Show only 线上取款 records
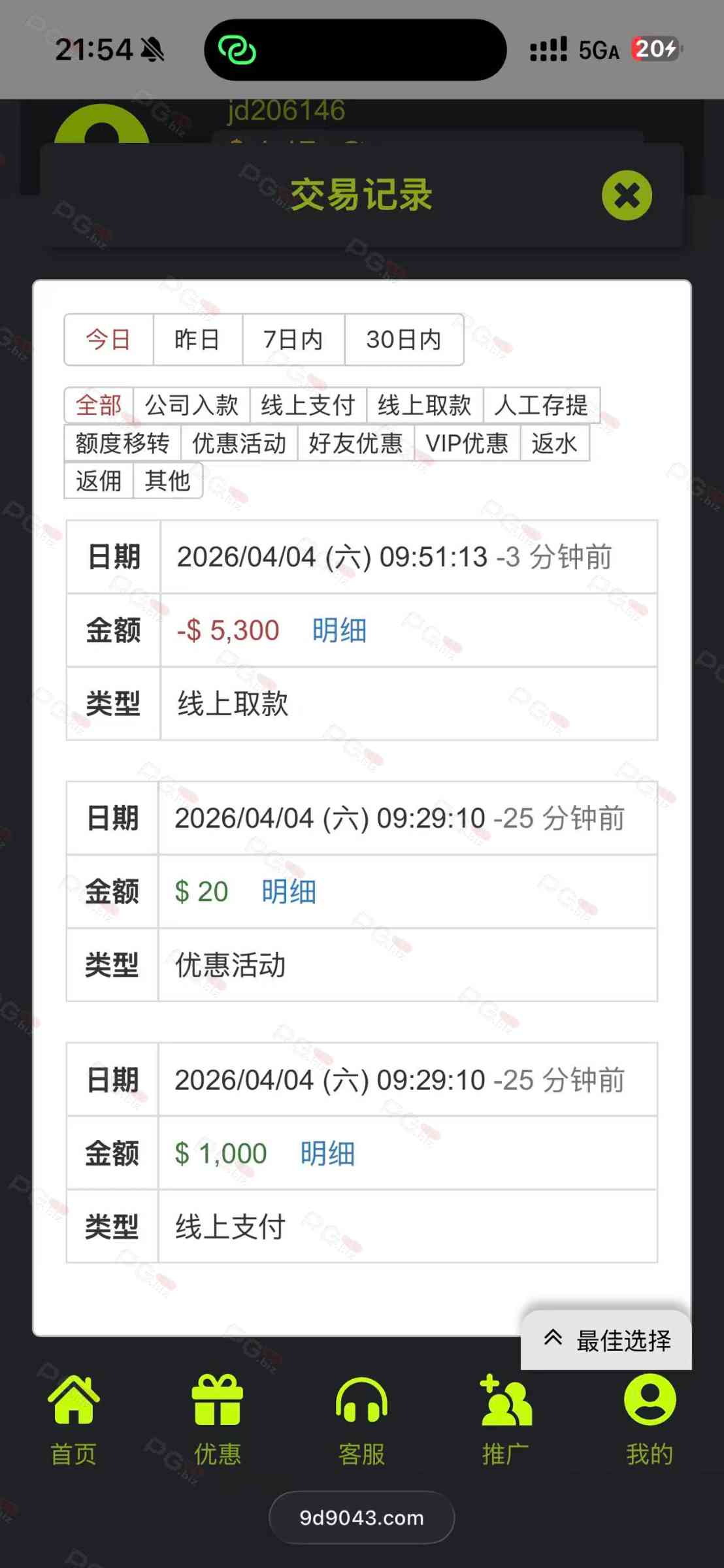Viewport: 724px width, 1568px height. coord(424,405)
